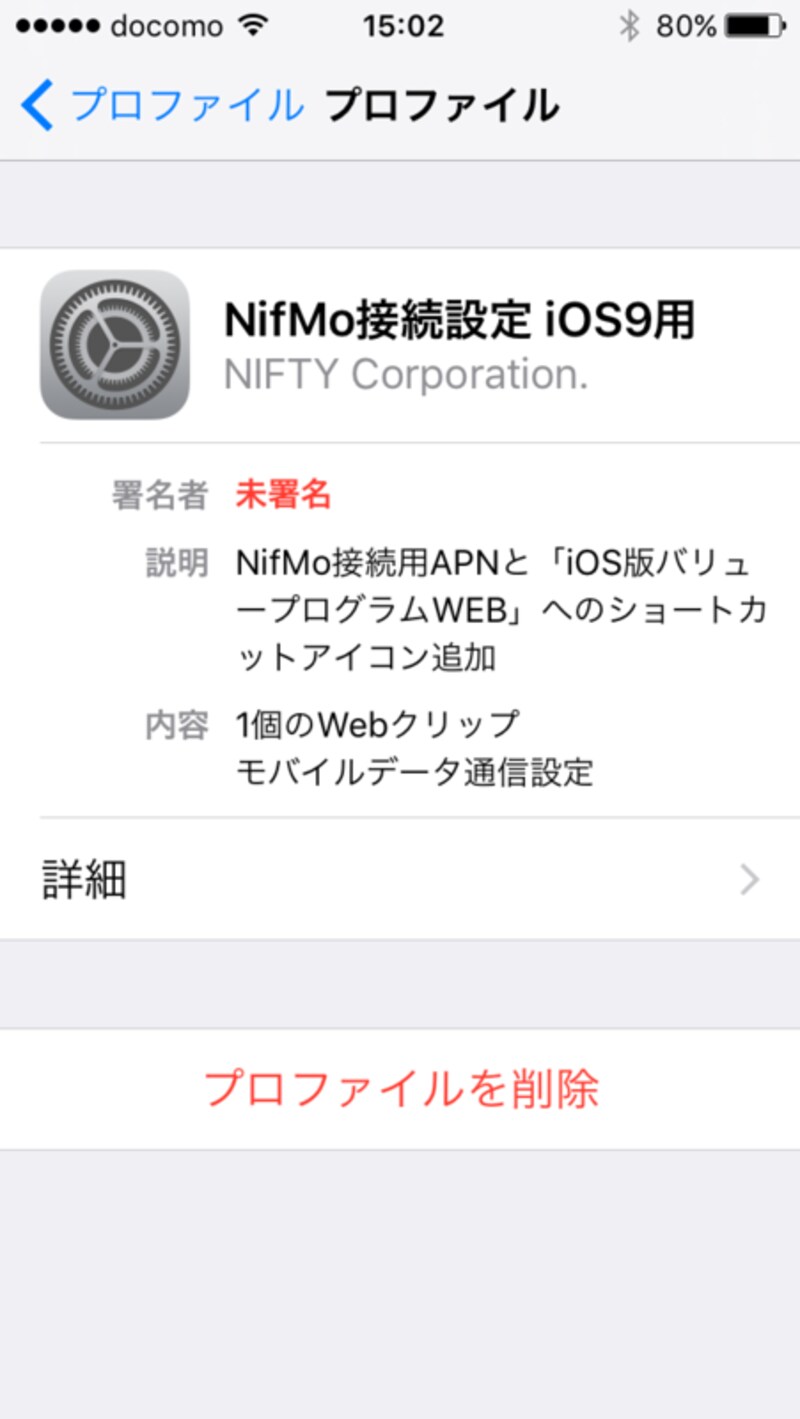Tap the 80% battery percentage indicator
800x1419 pixels.
click(686, 26)
